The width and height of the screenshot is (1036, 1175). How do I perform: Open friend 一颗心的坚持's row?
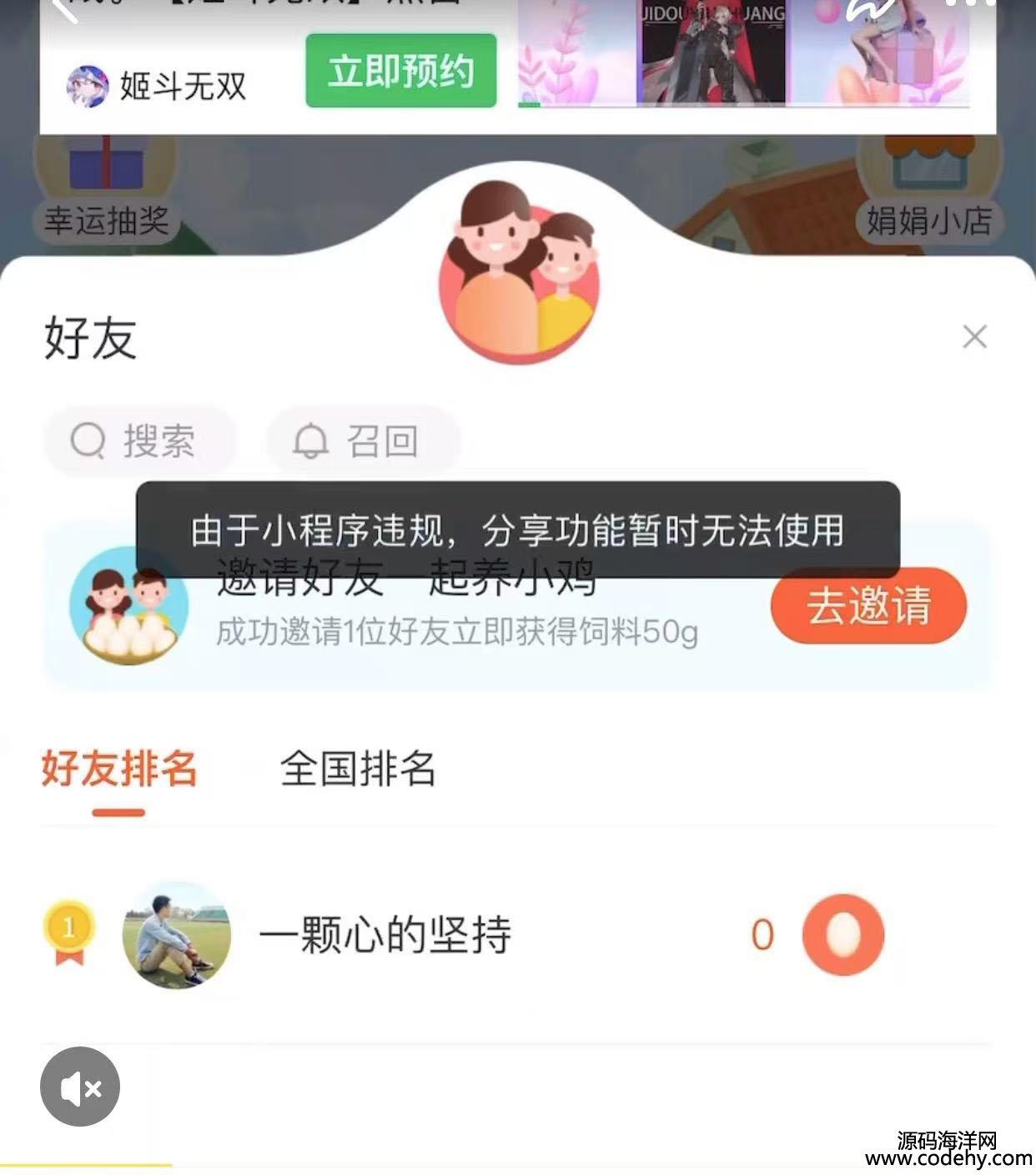coord(384,935)
